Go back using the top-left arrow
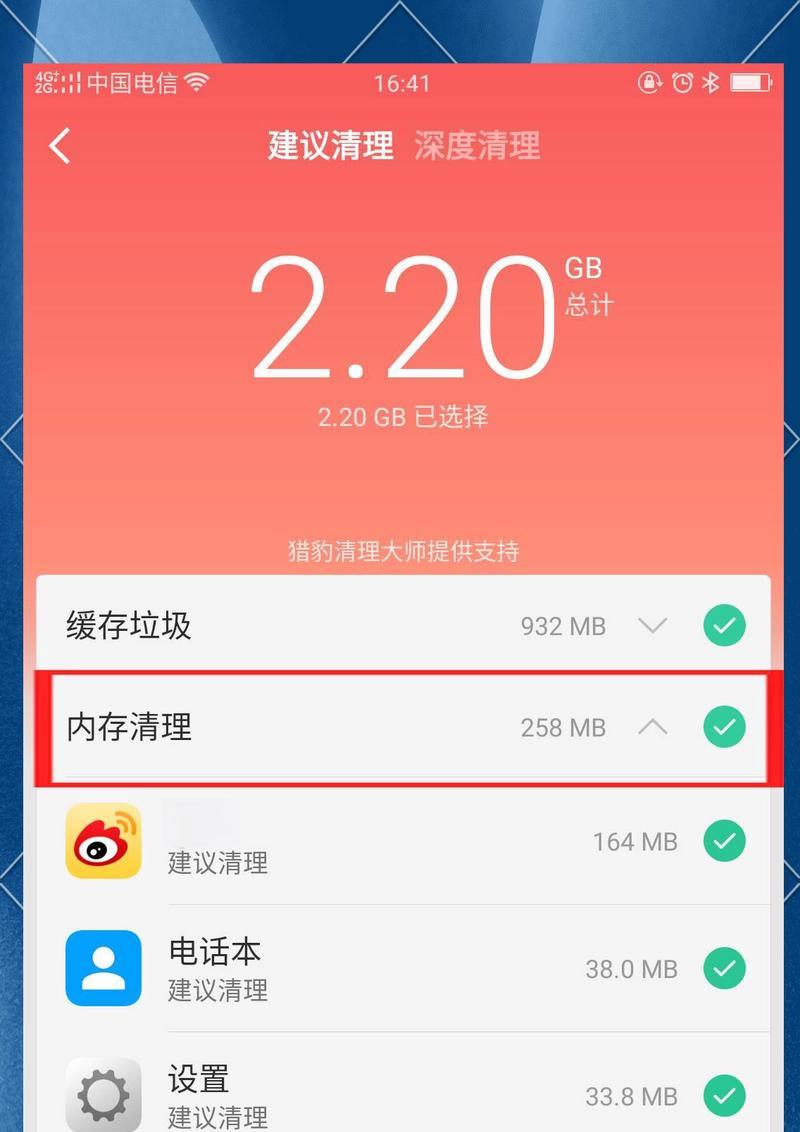The image size is (800, 1132). [60, 146]
